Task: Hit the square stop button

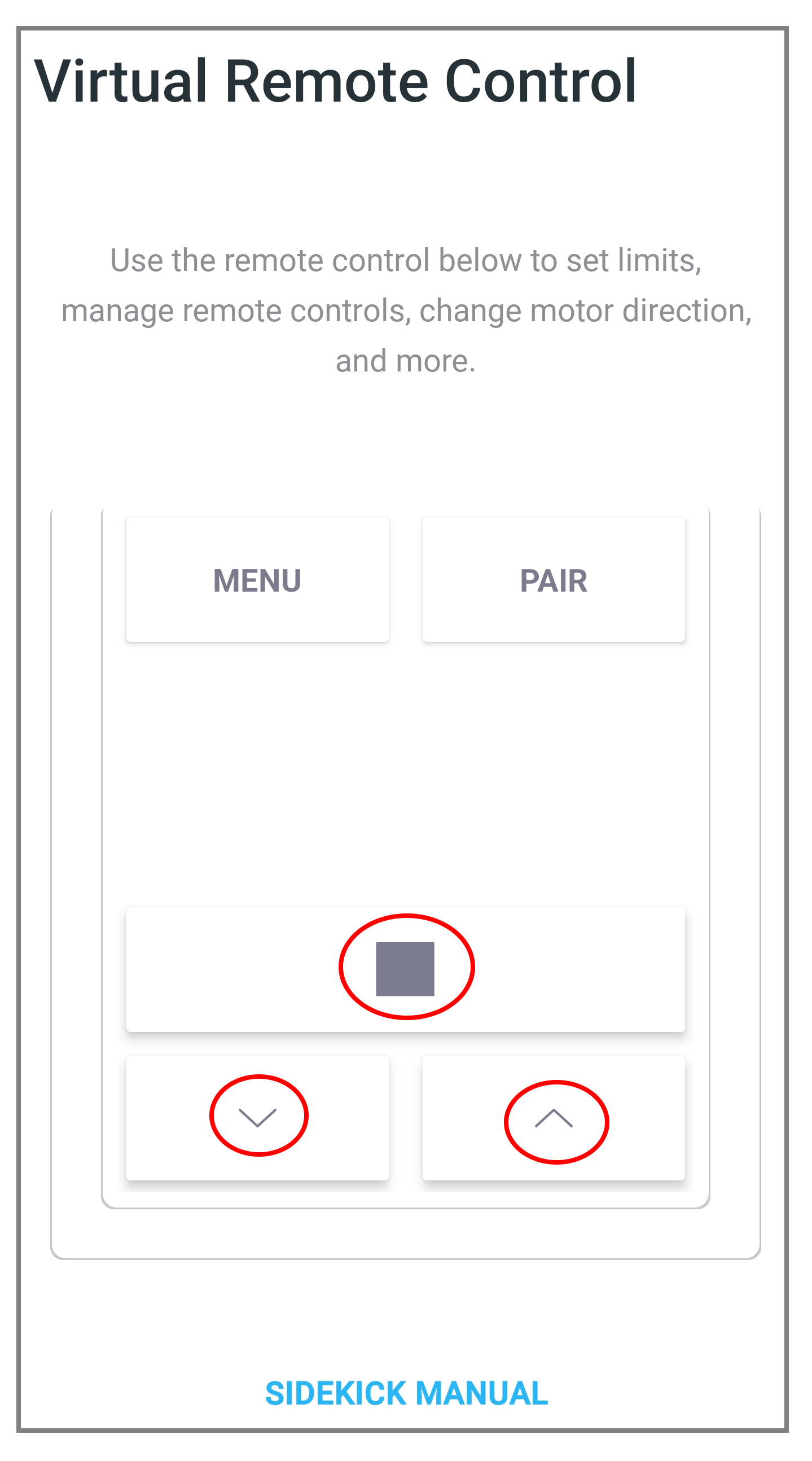Action: pyautogui.click(x=405, y=969)
